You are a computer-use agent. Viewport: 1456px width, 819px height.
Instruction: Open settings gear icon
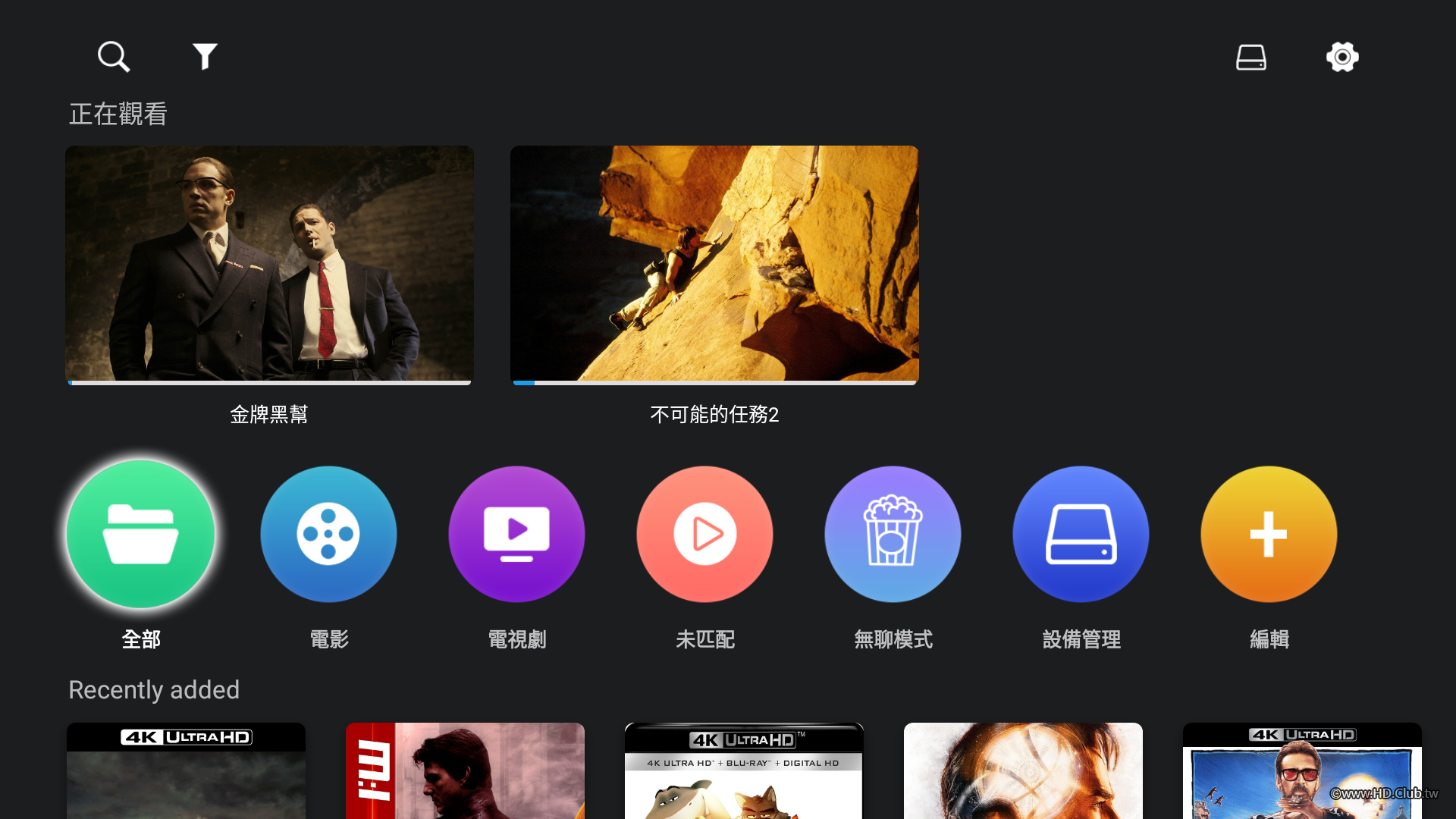(1342, 57)
